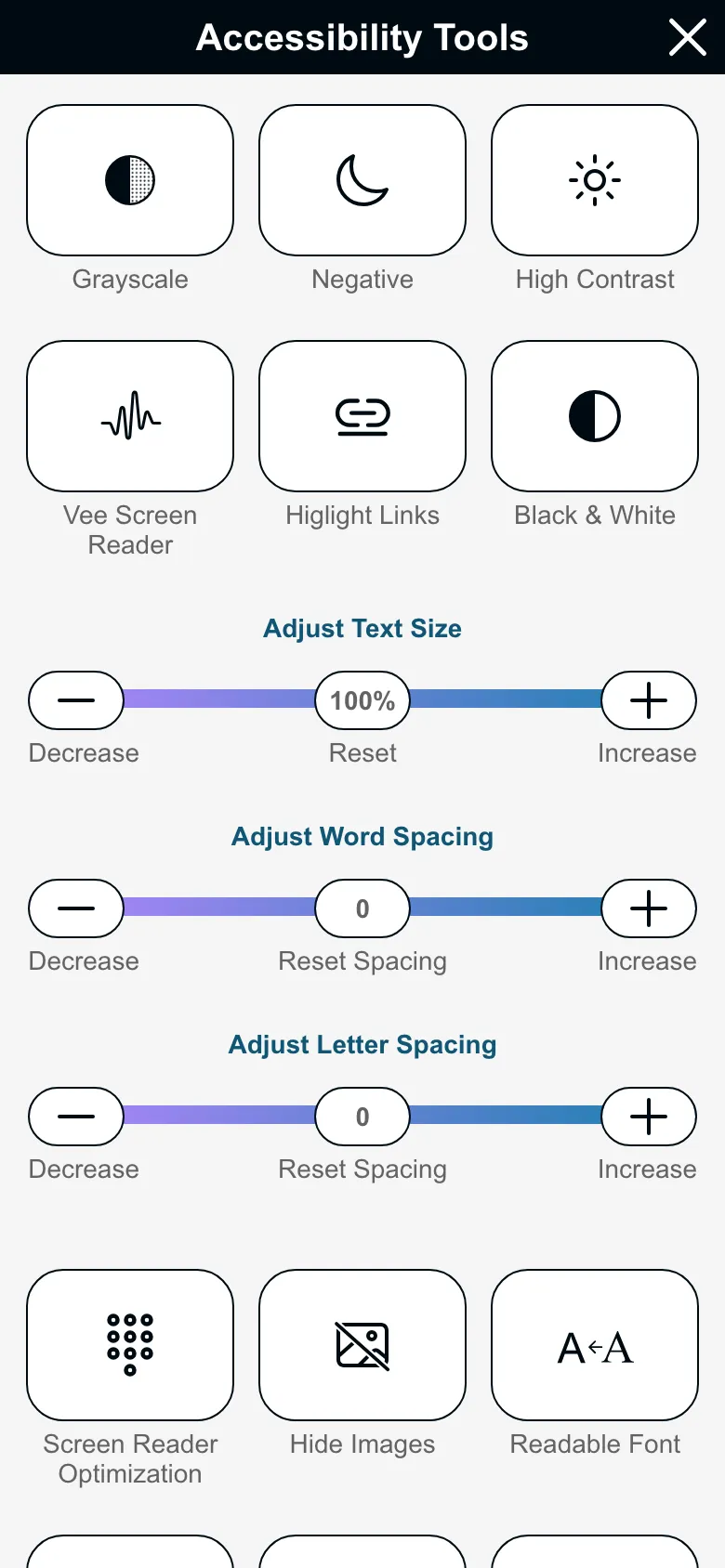
Task: Switch on Black & White mode
Action: [x=595, y=416]
